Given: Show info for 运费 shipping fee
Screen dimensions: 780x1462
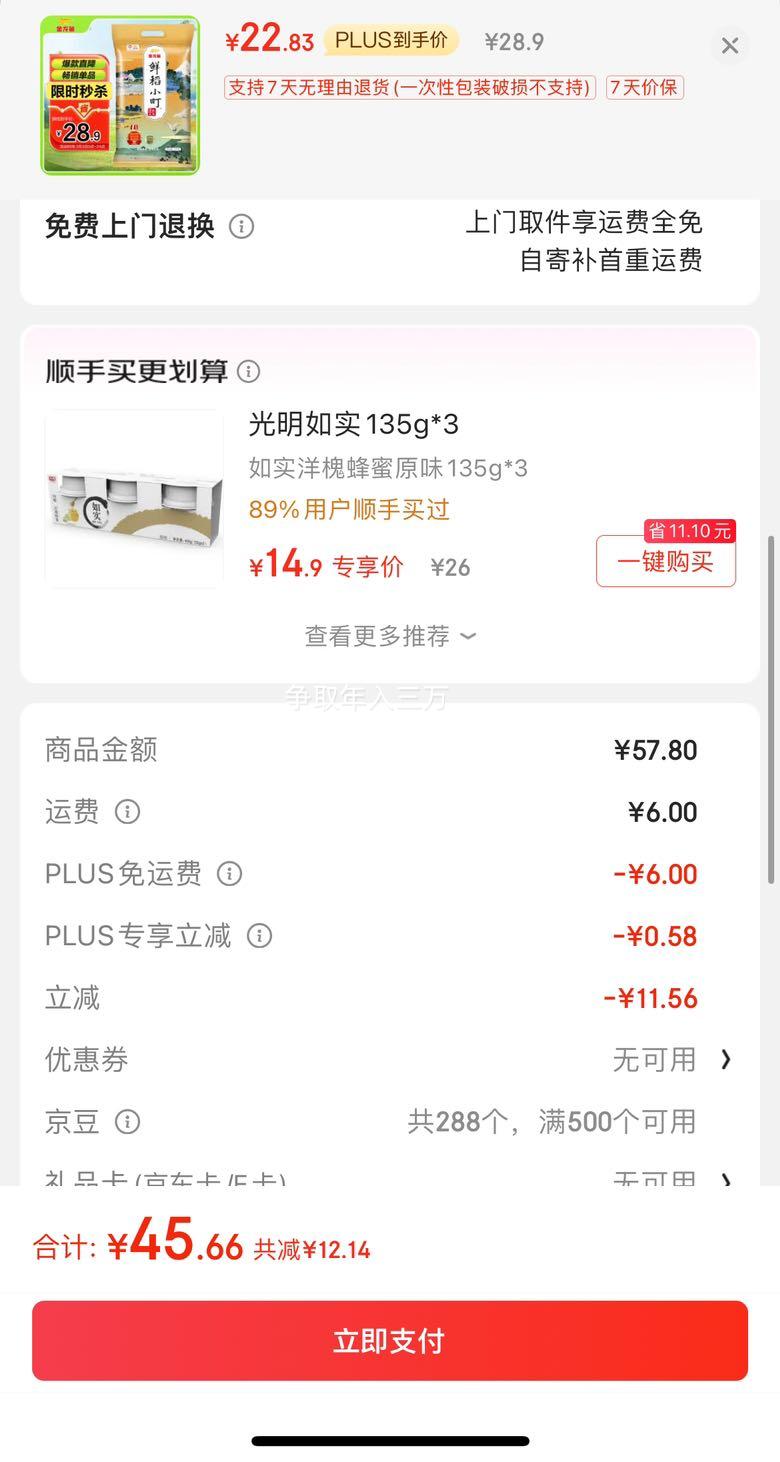Looking at the screenshot, I should [x=127, y=812].
